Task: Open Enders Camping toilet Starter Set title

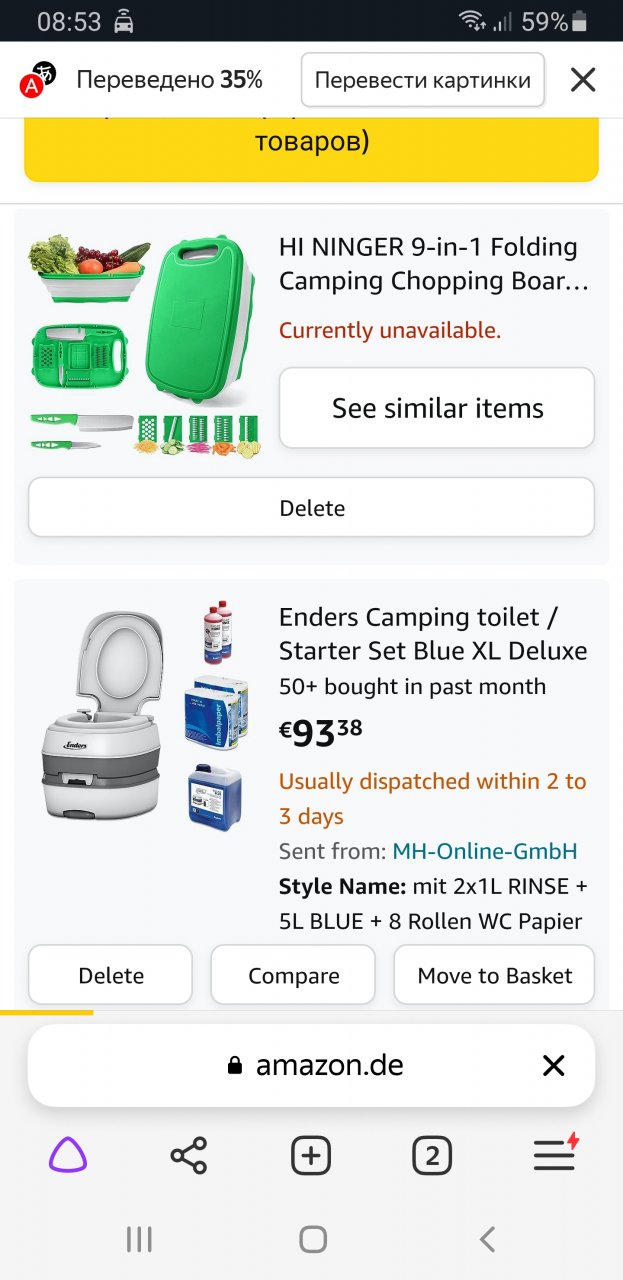Action: pos(432,634)
